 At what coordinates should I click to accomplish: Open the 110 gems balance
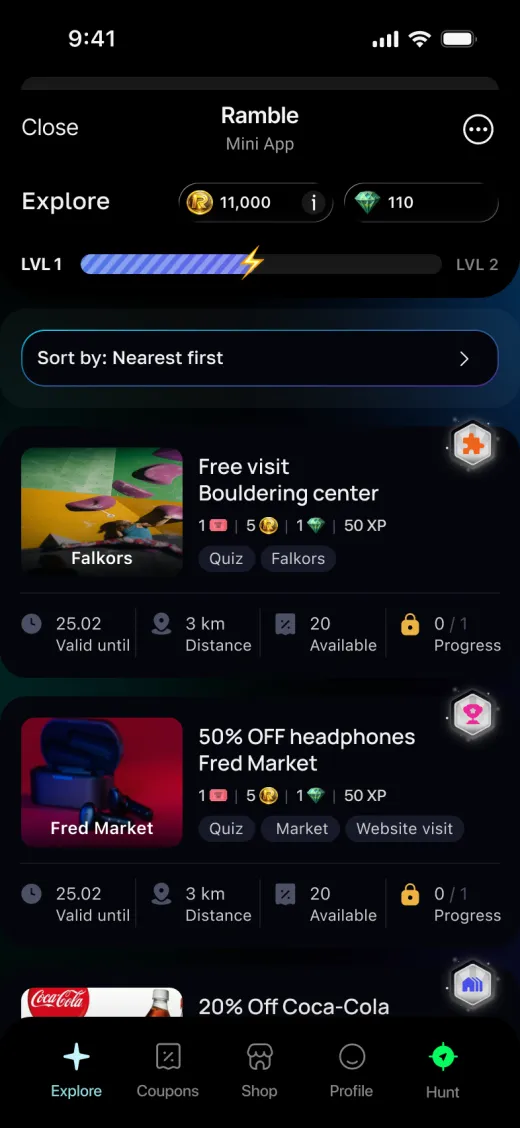click(421, 203)
